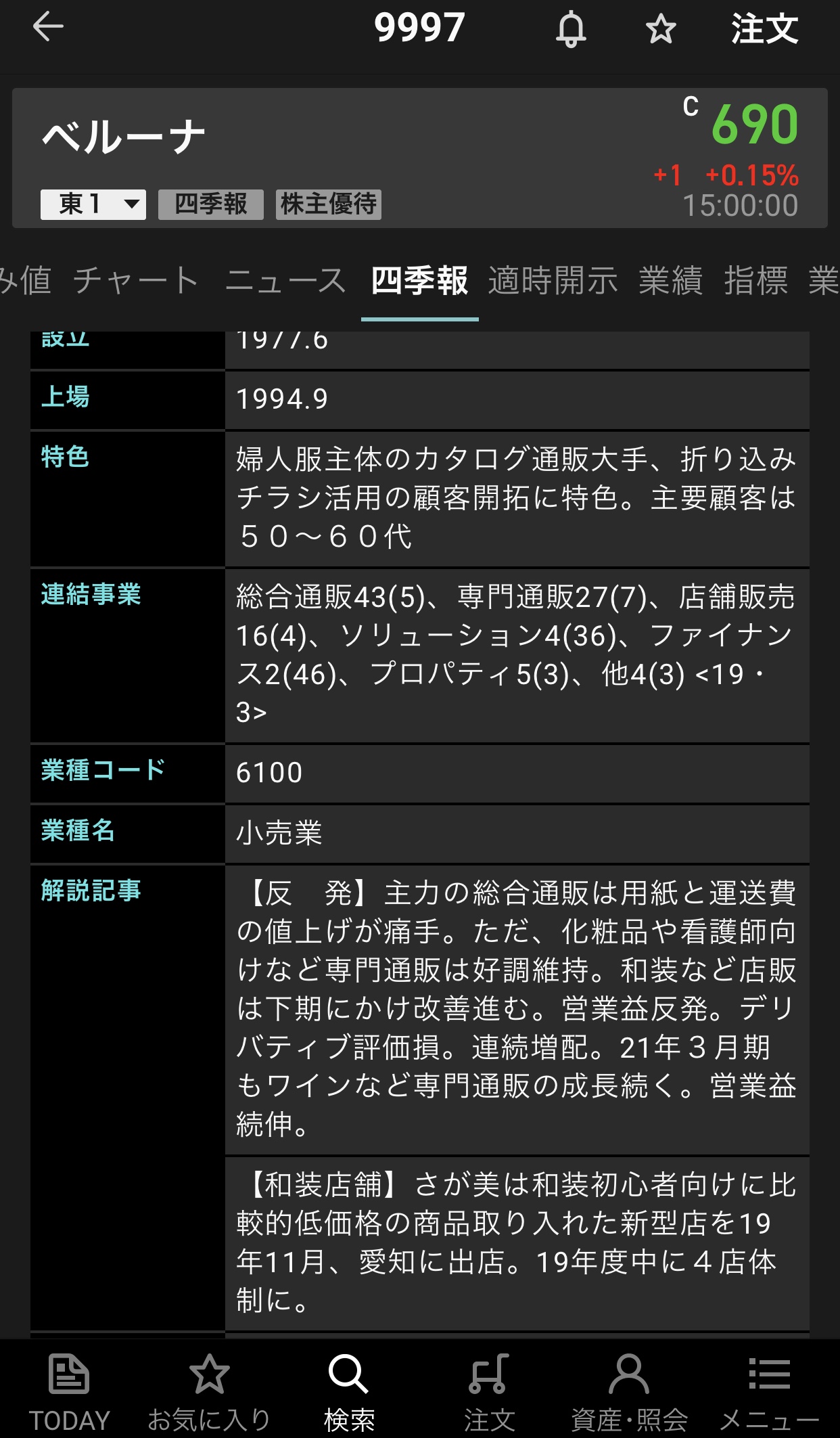
Task: Switch to the ニュース tab
Action: [285, 281]
